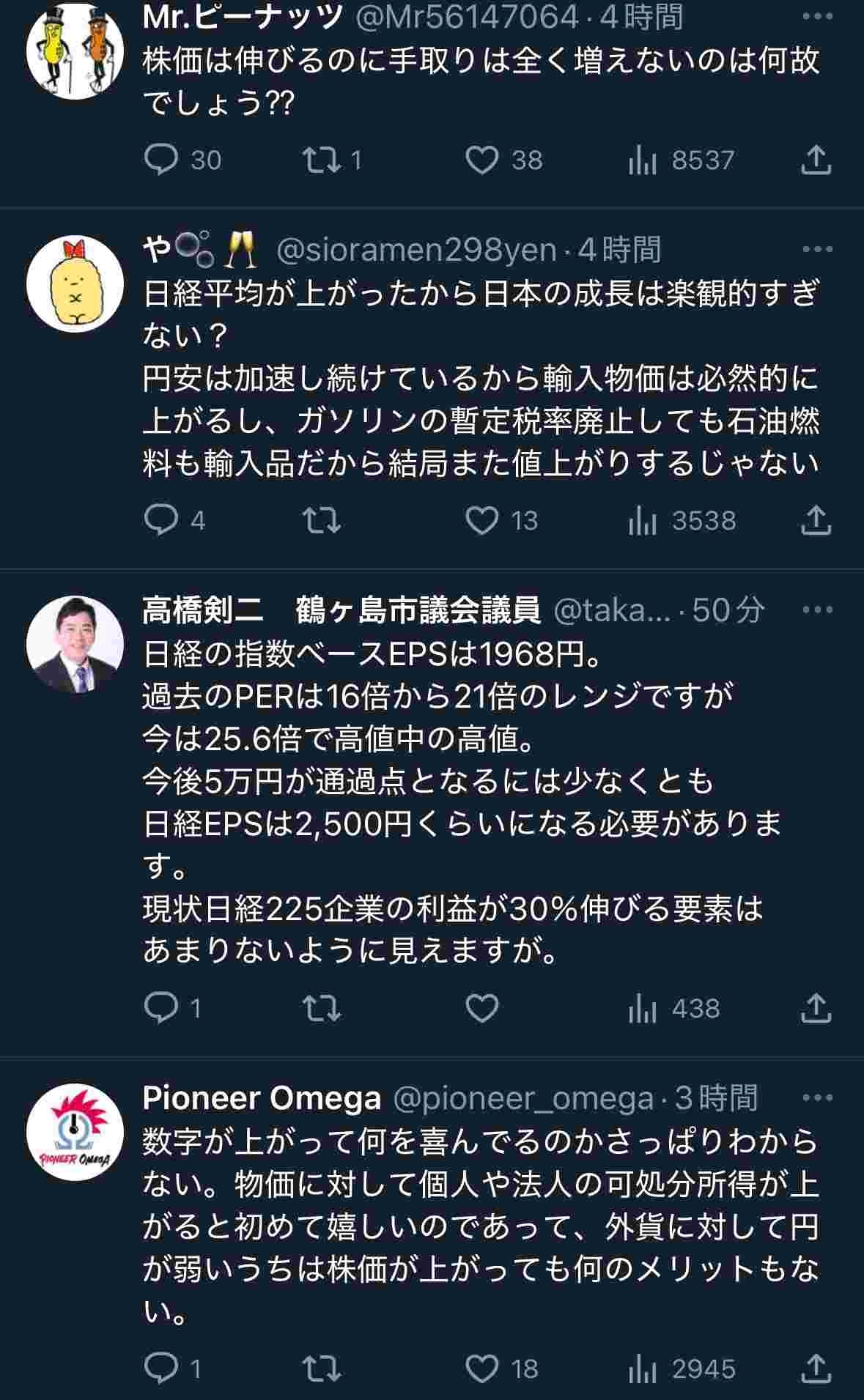Reply to 高橋剣二's tweet
Image resolution: width=864 pixels, height=1400 pixels.
pyautogui.click(x=161, y=1008)
